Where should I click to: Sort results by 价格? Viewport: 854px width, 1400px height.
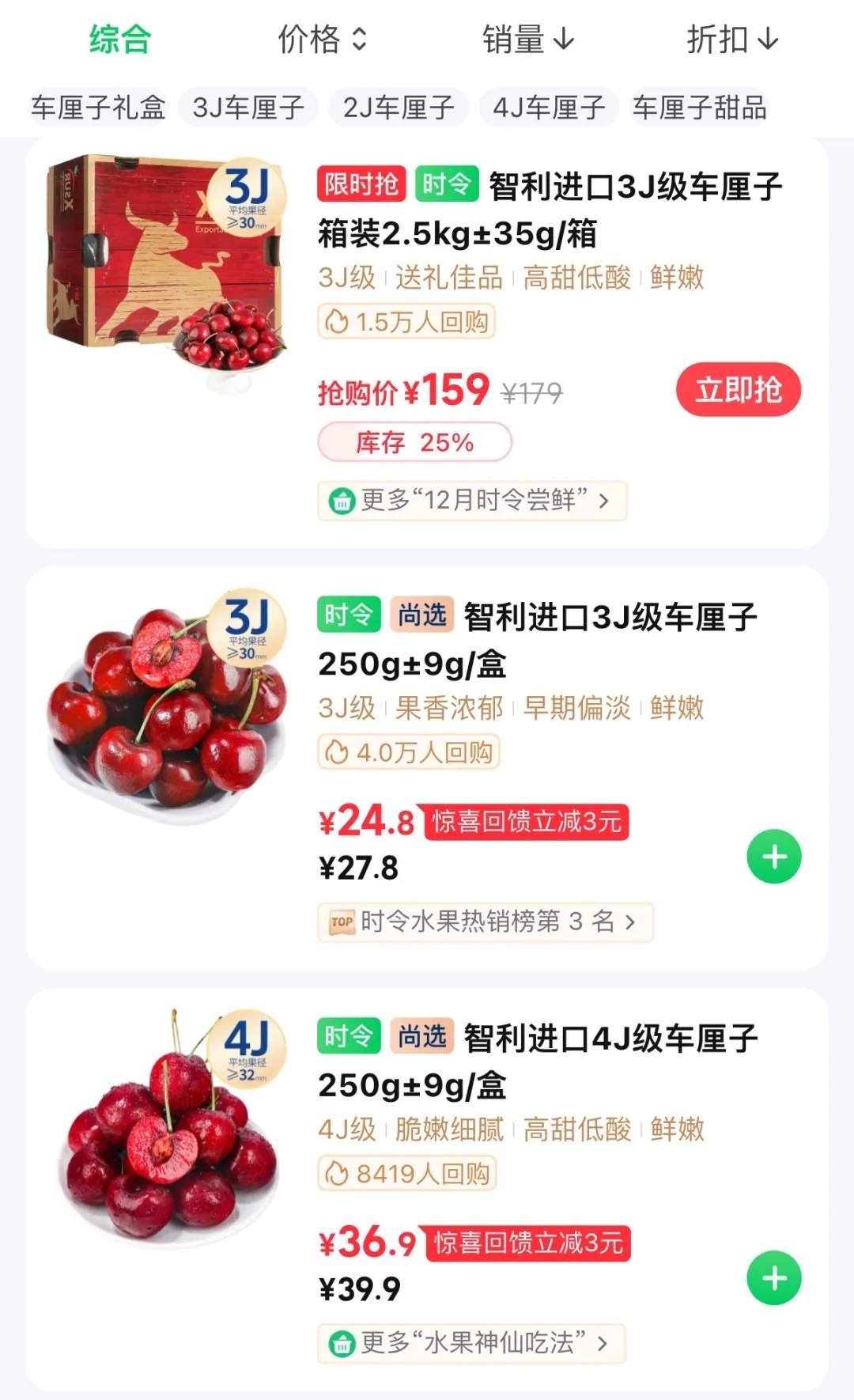point(322,40)
